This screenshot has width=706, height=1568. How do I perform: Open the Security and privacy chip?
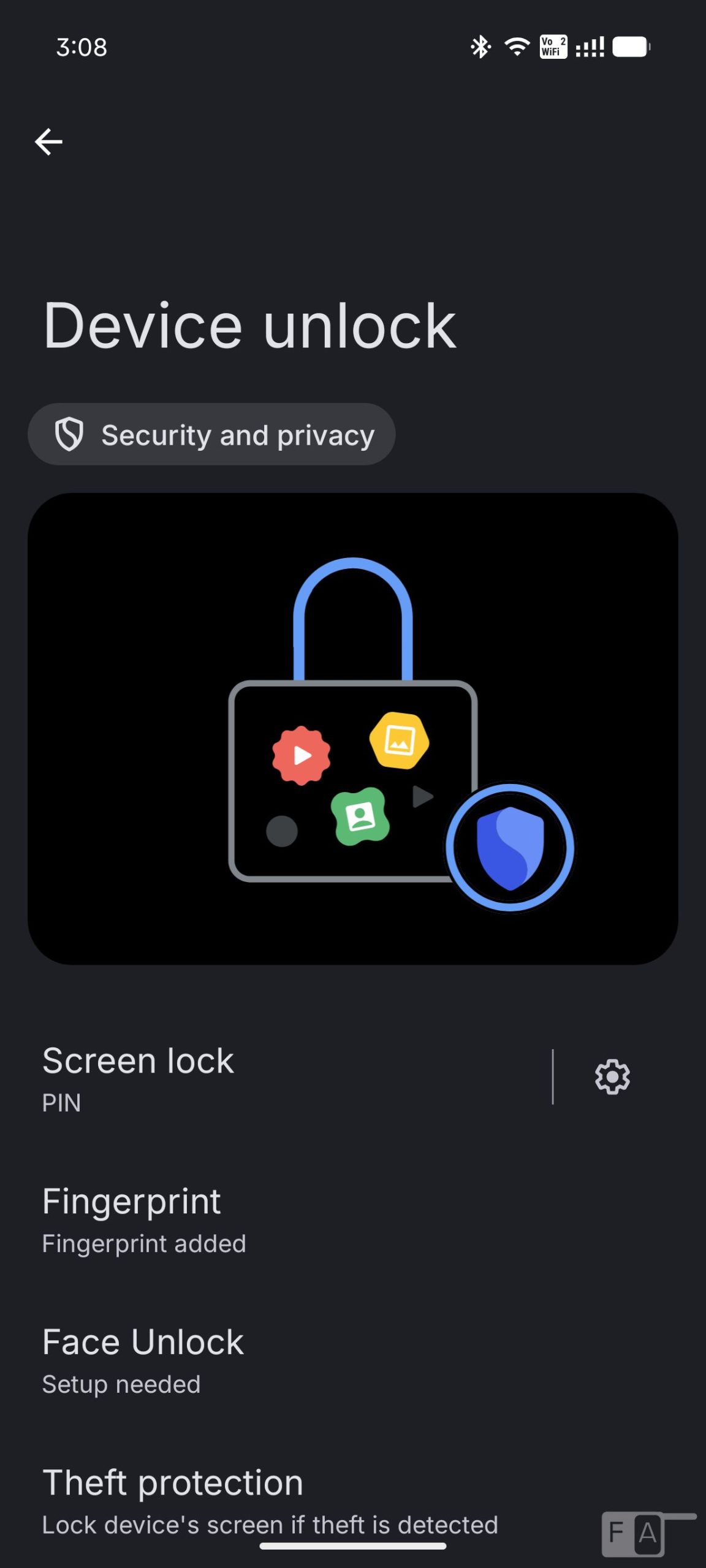[211, 435]
